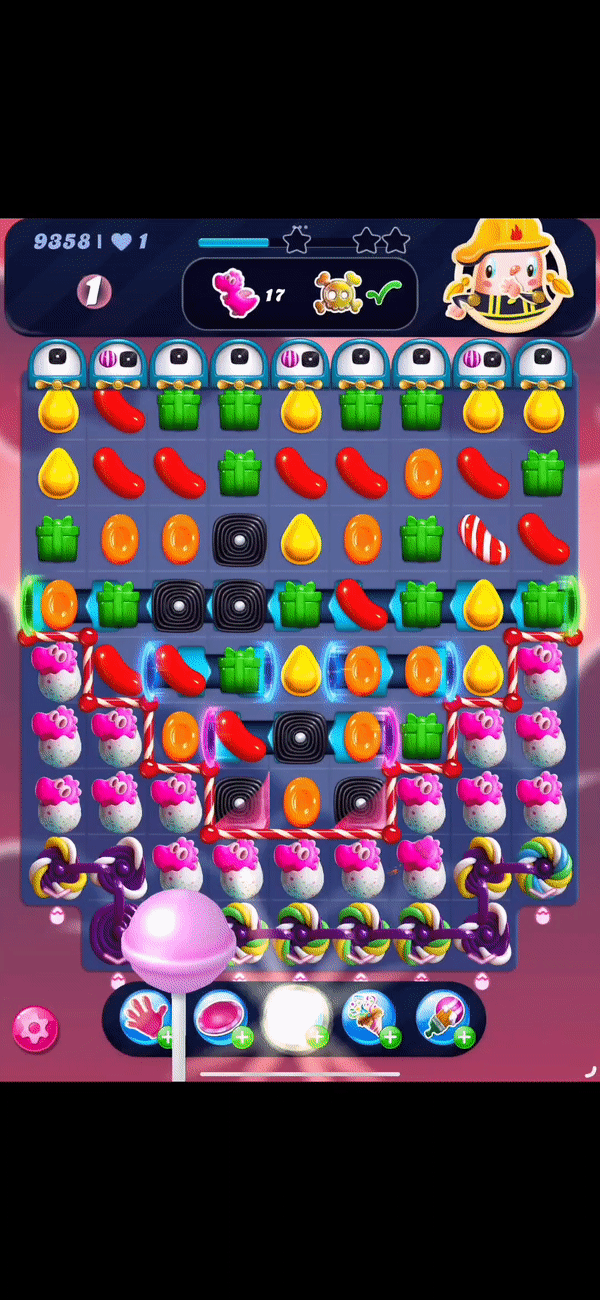Open the pink settings gear button
The image size is (600, 1300).
(35, 1027)
